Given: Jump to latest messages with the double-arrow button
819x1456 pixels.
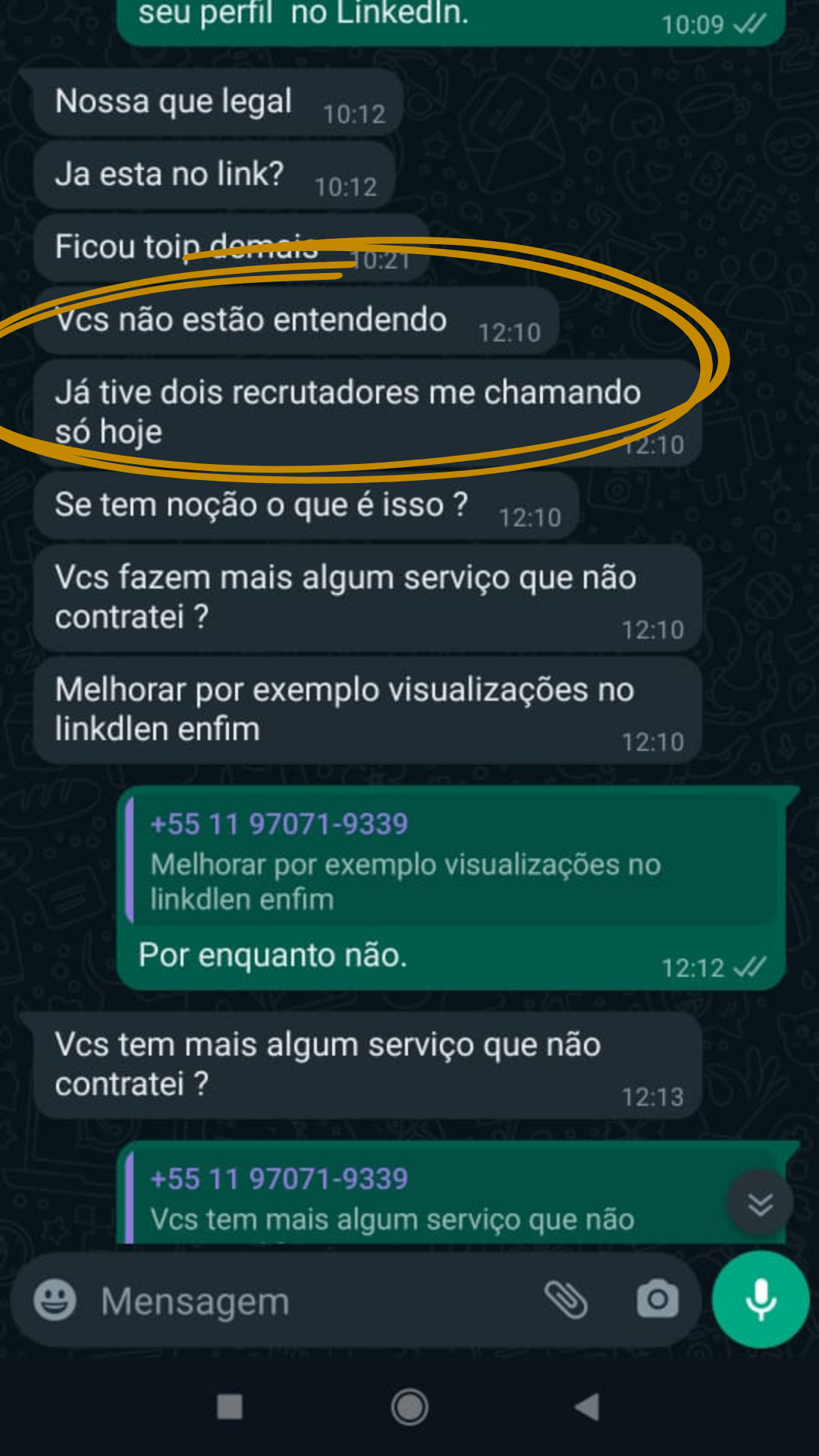Looking at the screenshot, I should 760,1203.
